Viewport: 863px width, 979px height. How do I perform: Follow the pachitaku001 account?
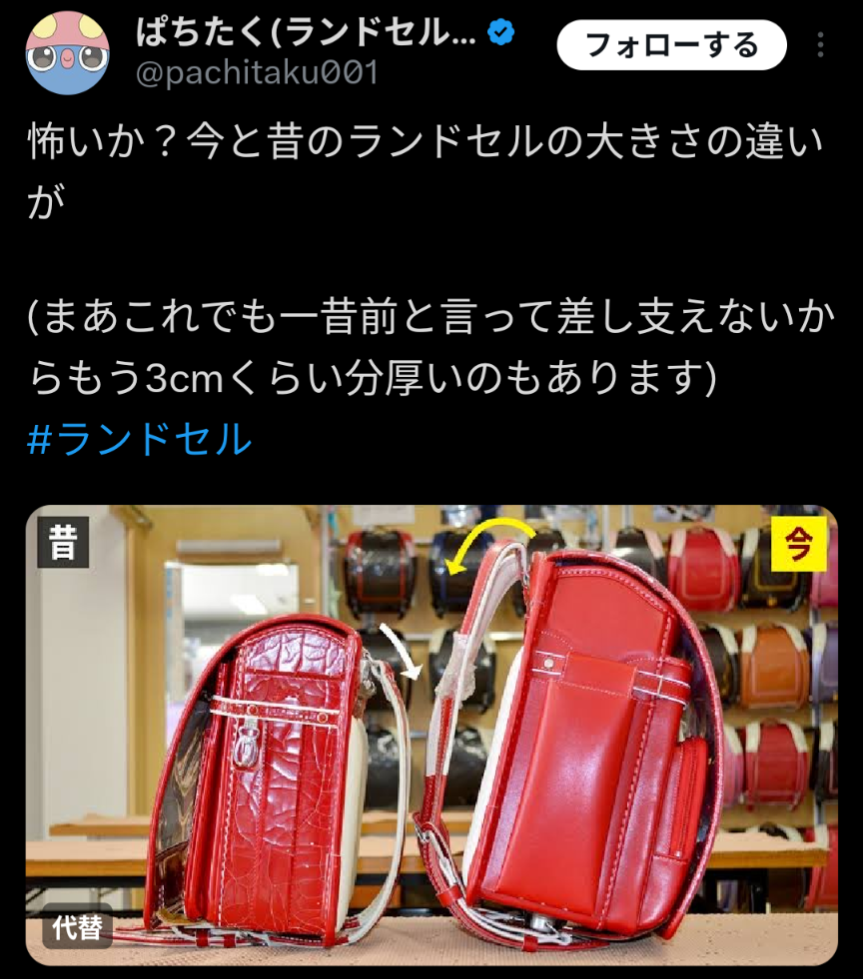point(671,45)
